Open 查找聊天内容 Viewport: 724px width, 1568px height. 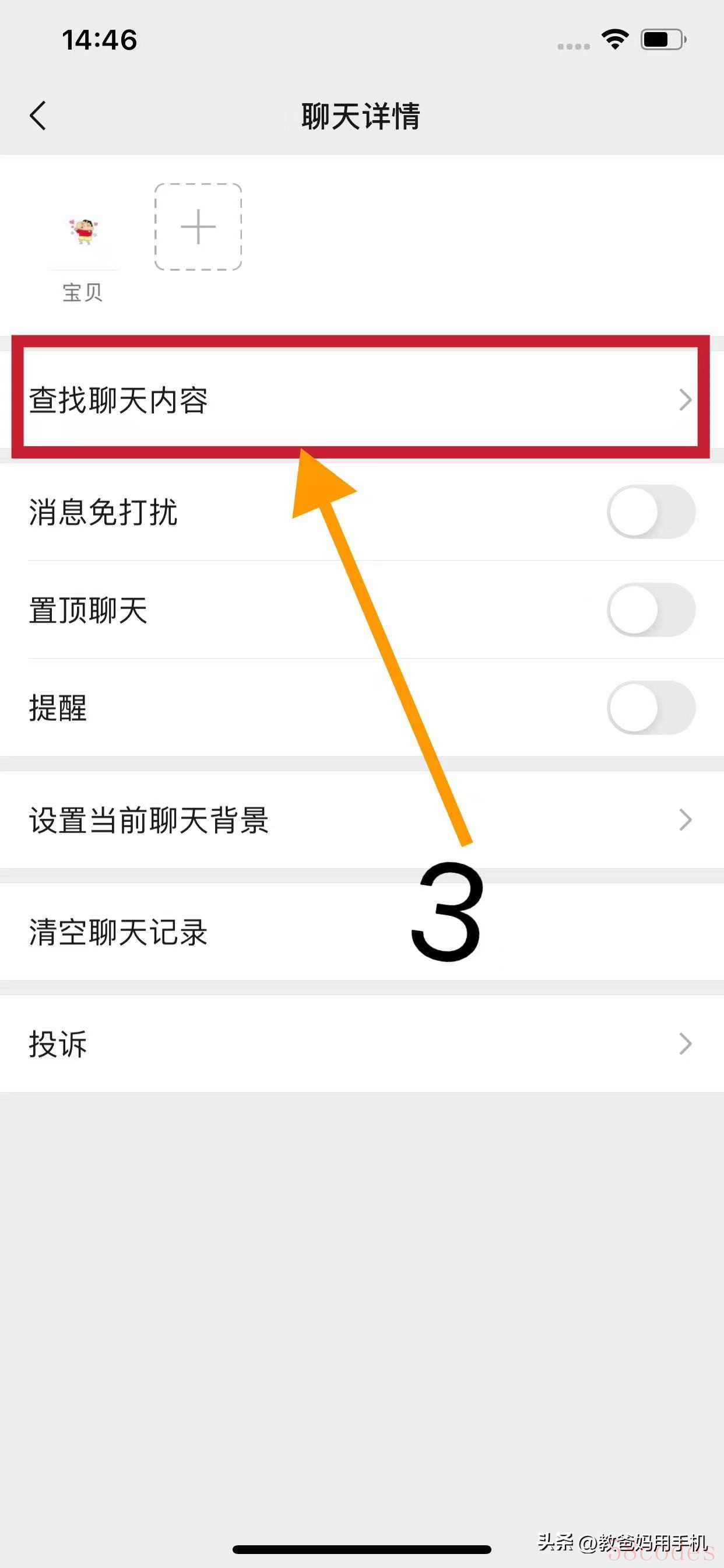tap(360, 400)
